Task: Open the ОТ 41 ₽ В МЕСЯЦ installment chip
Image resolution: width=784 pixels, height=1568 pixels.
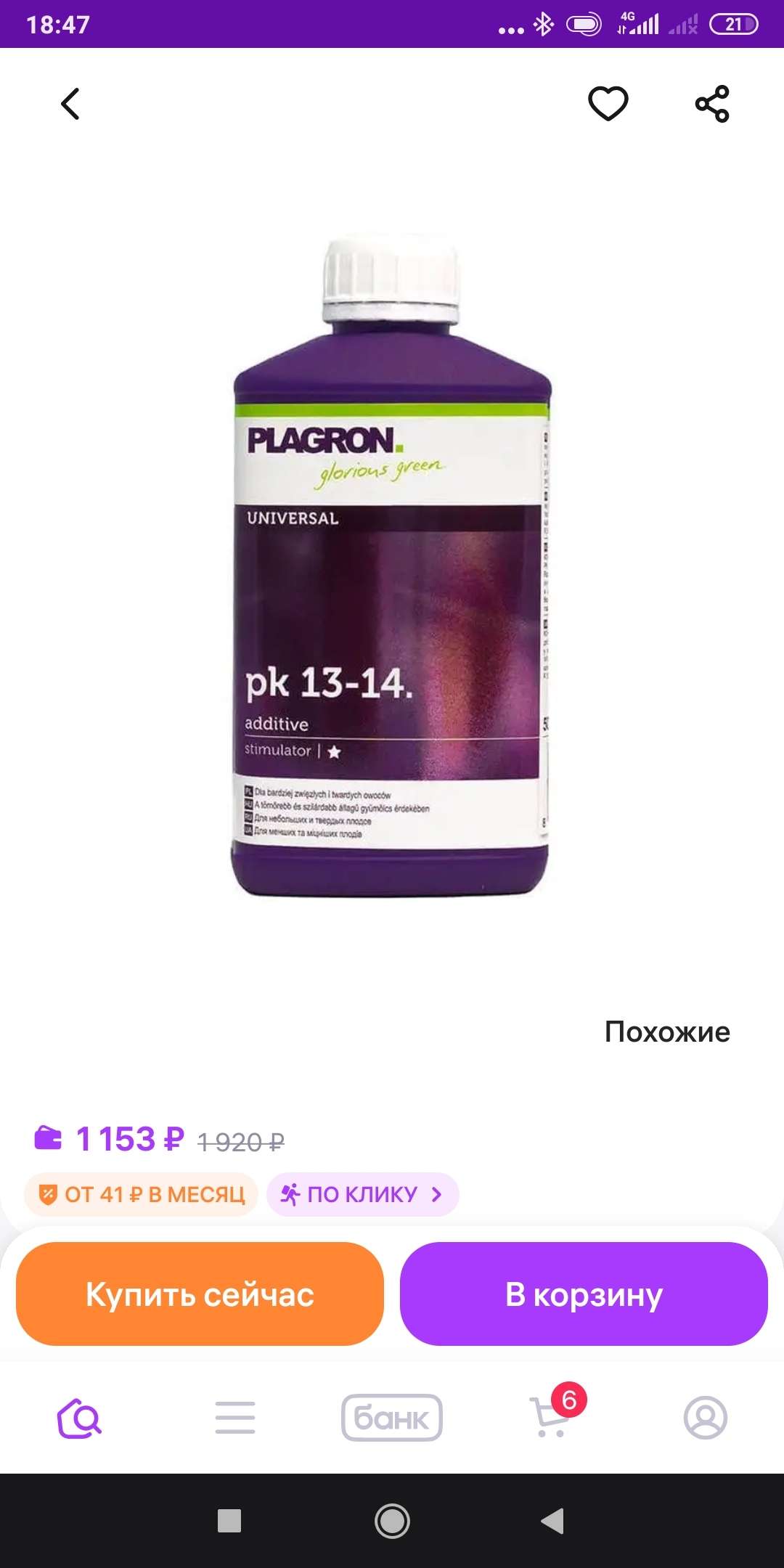Action: click(x=142, y=1194)
